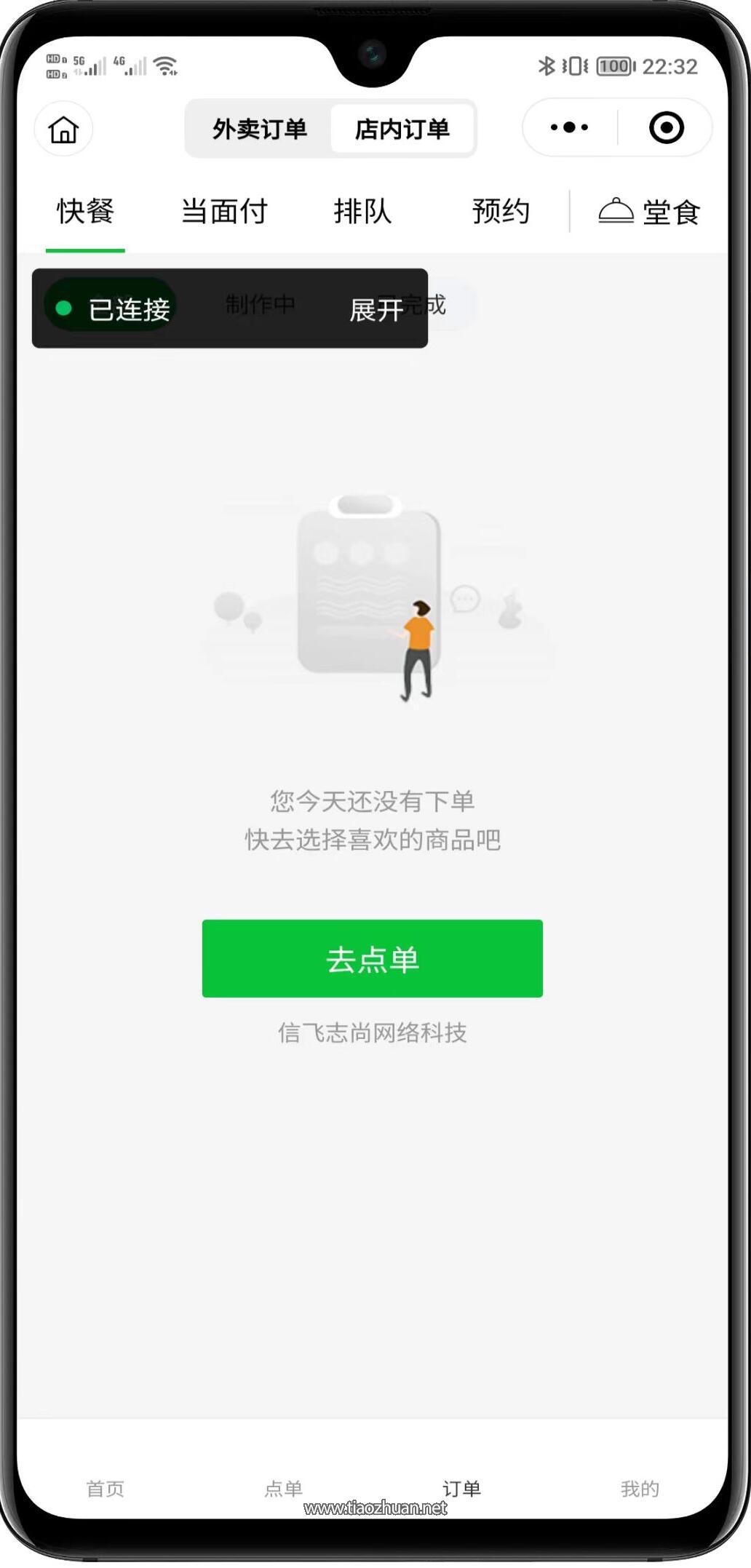Select the 快餐 fast food tab
The image size is (751, 1568).
click(x=84, y=212)
